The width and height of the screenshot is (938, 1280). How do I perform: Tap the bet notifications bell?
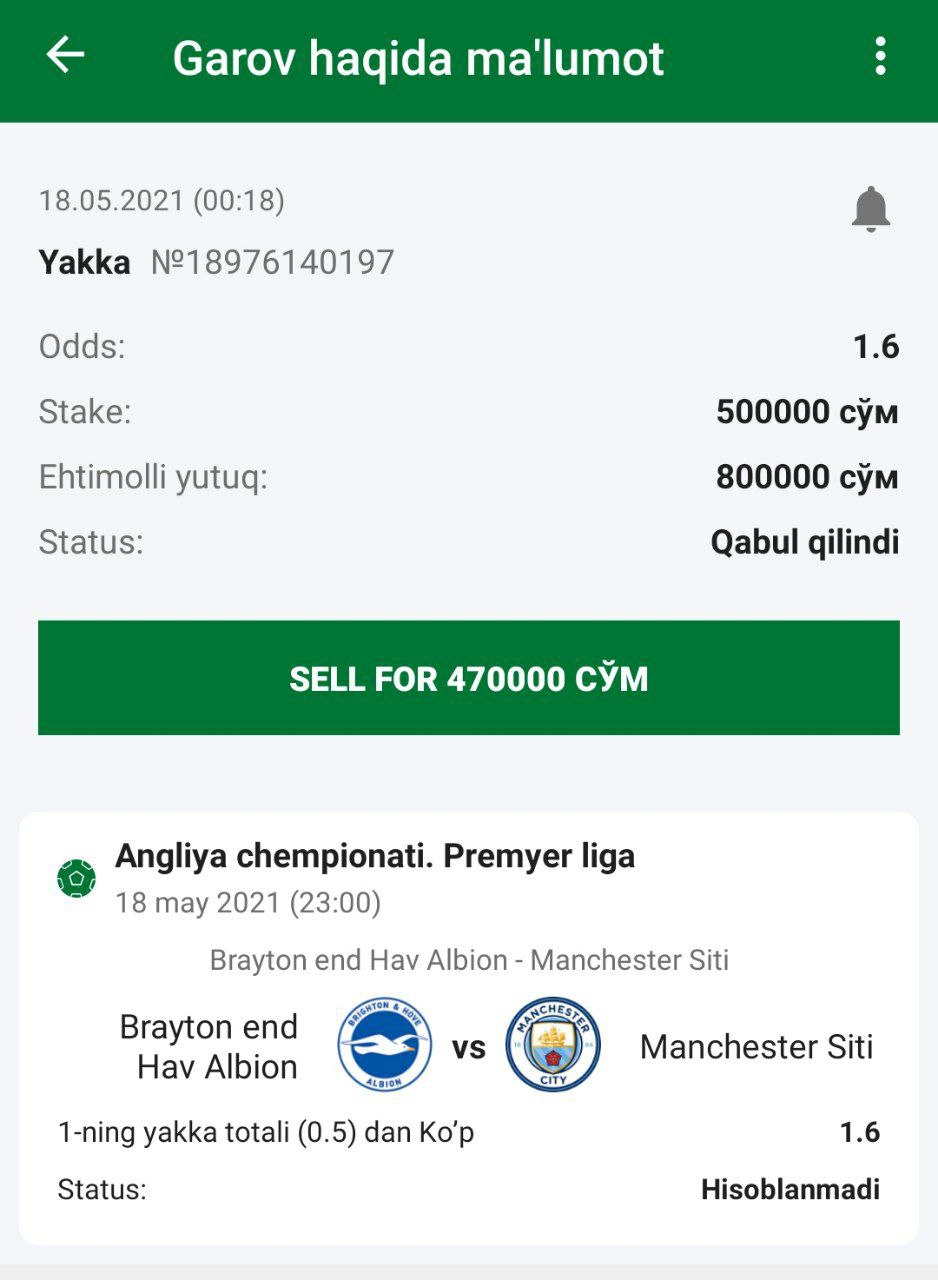tap(870, 209)
